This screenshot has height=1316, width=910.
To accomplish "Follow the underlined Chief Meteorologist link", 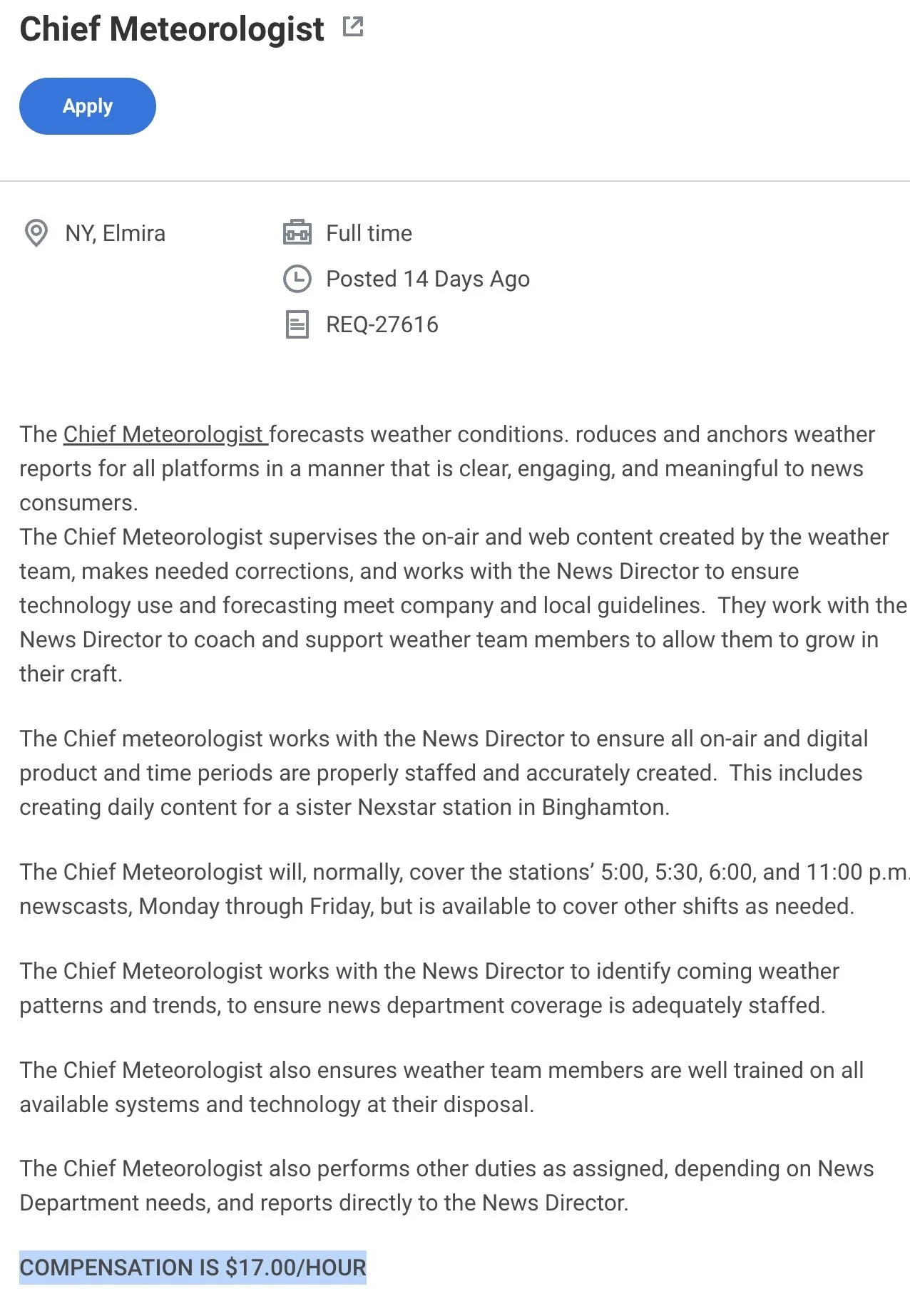I will click(x=165, y=434).
